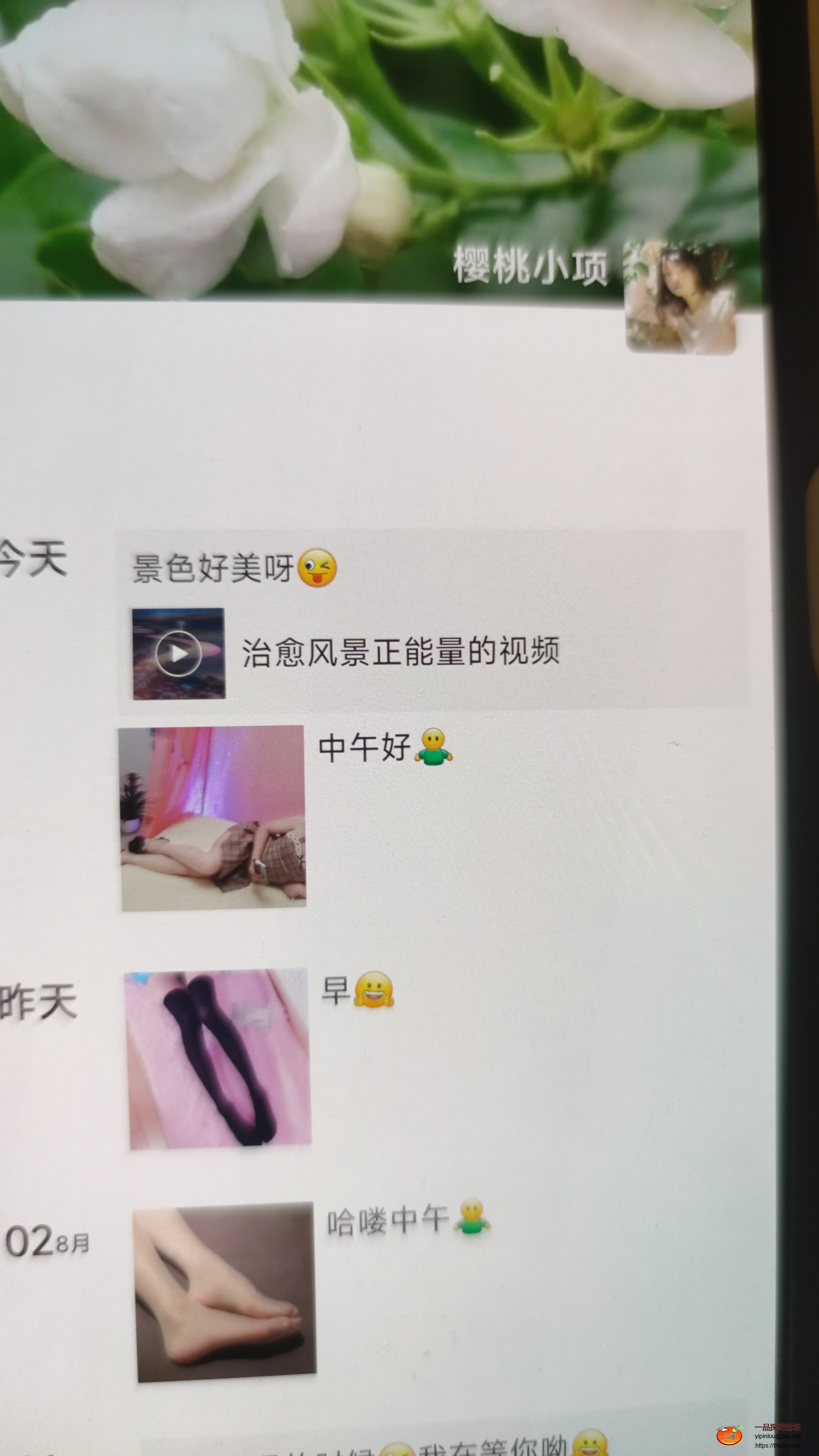Open the 哈喽中午 post photo
Image resolution: width=819 pixels, height=1456 pixels.
(225, 1291)
